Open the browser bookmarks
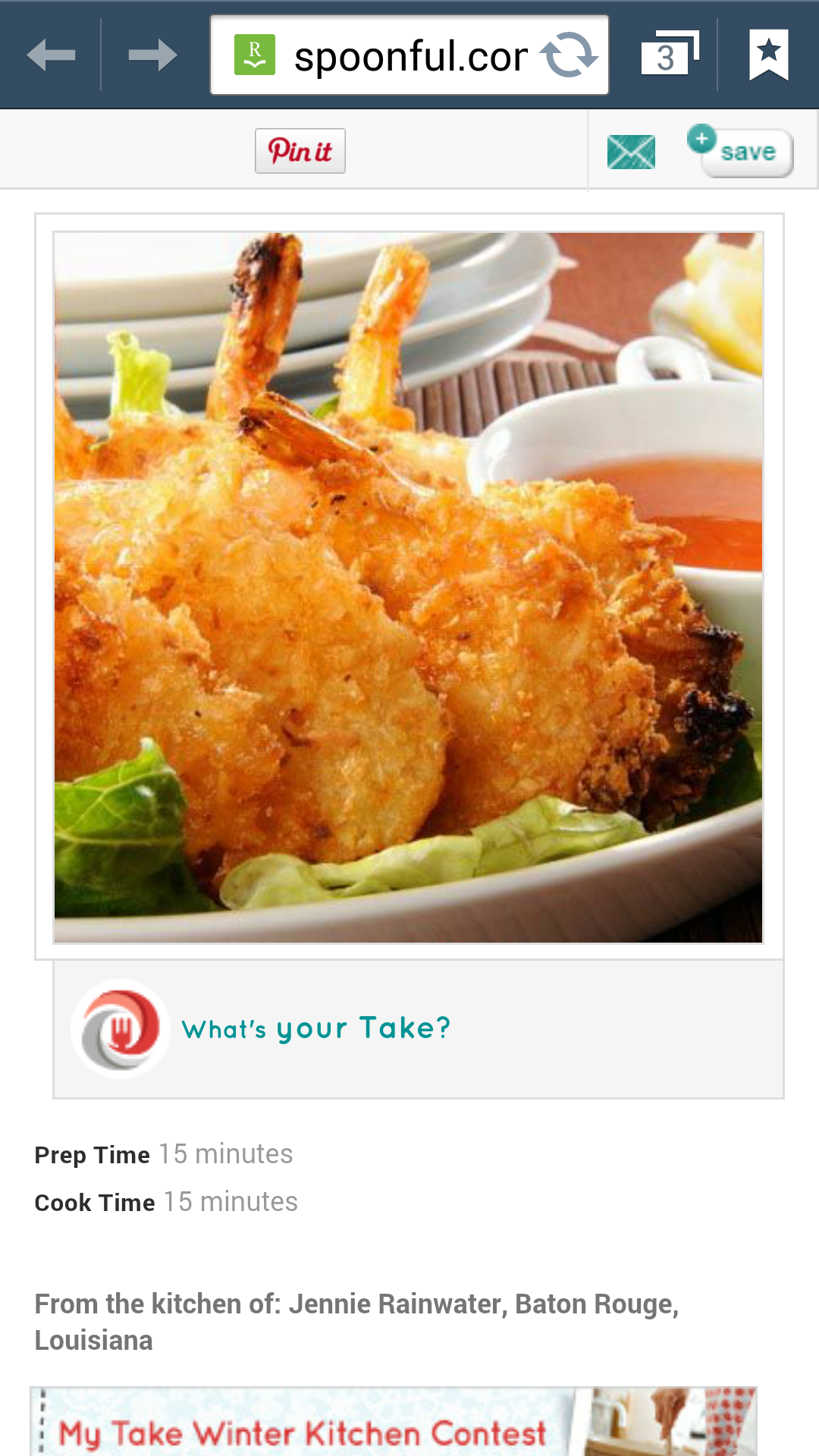819x1456 pixels. point(768,55)
